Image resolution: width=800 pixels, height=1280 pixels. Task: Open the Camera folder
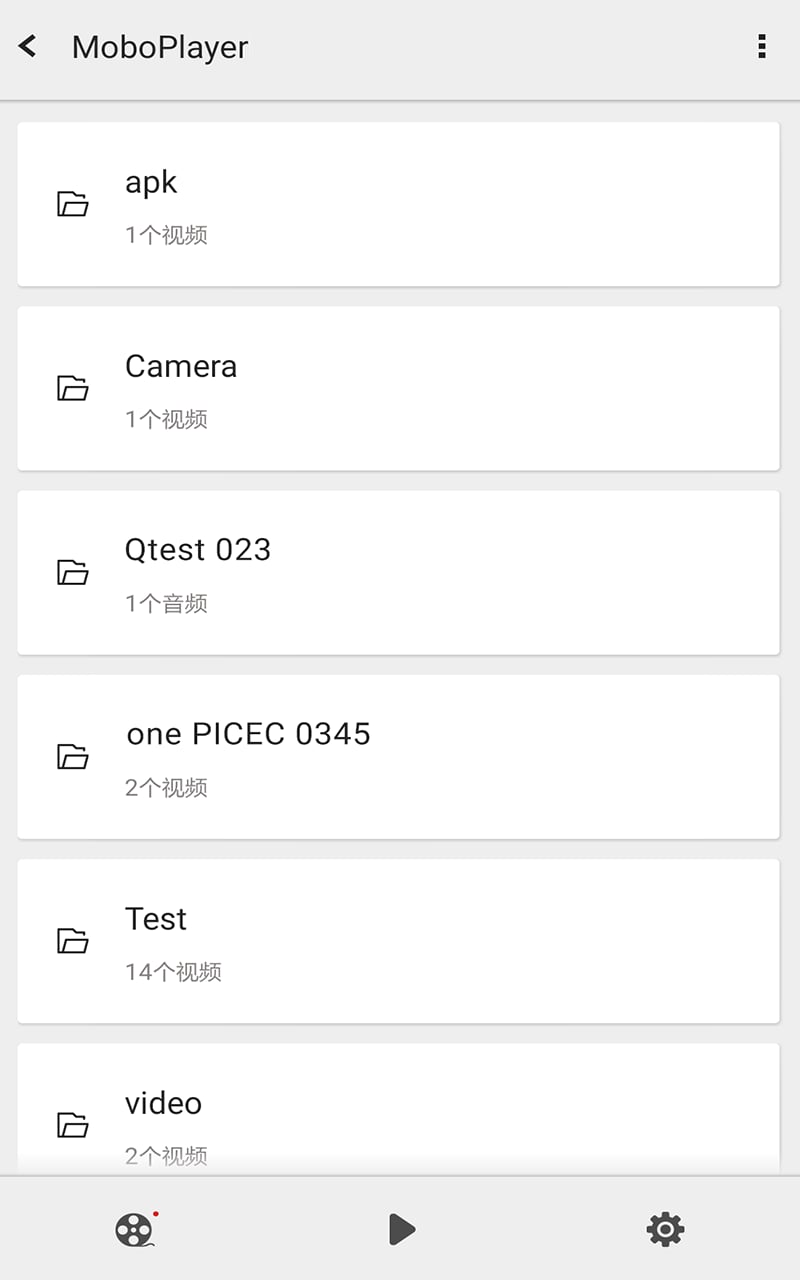click(398, 389)
